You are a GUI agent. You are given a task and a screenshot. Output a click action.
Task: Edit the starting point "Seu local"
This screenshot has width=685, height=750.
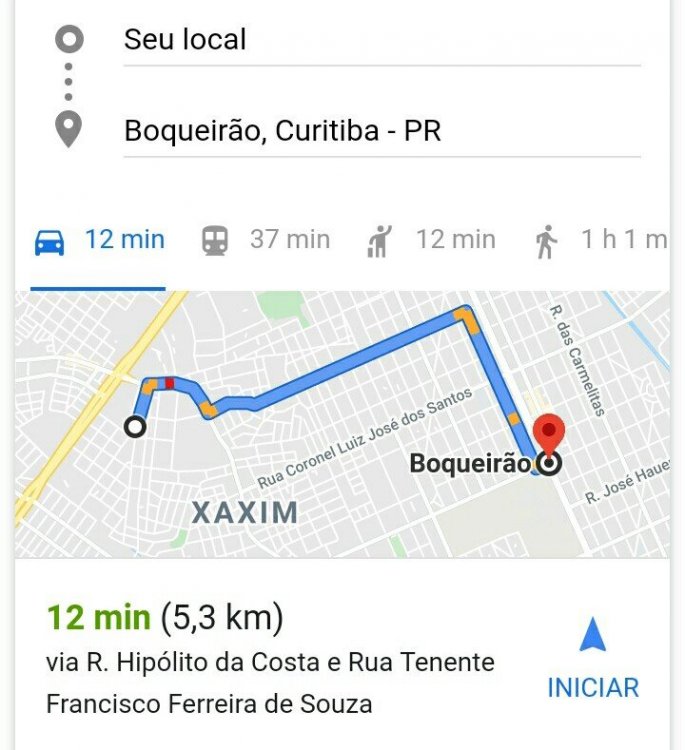[x=380, y=40]
